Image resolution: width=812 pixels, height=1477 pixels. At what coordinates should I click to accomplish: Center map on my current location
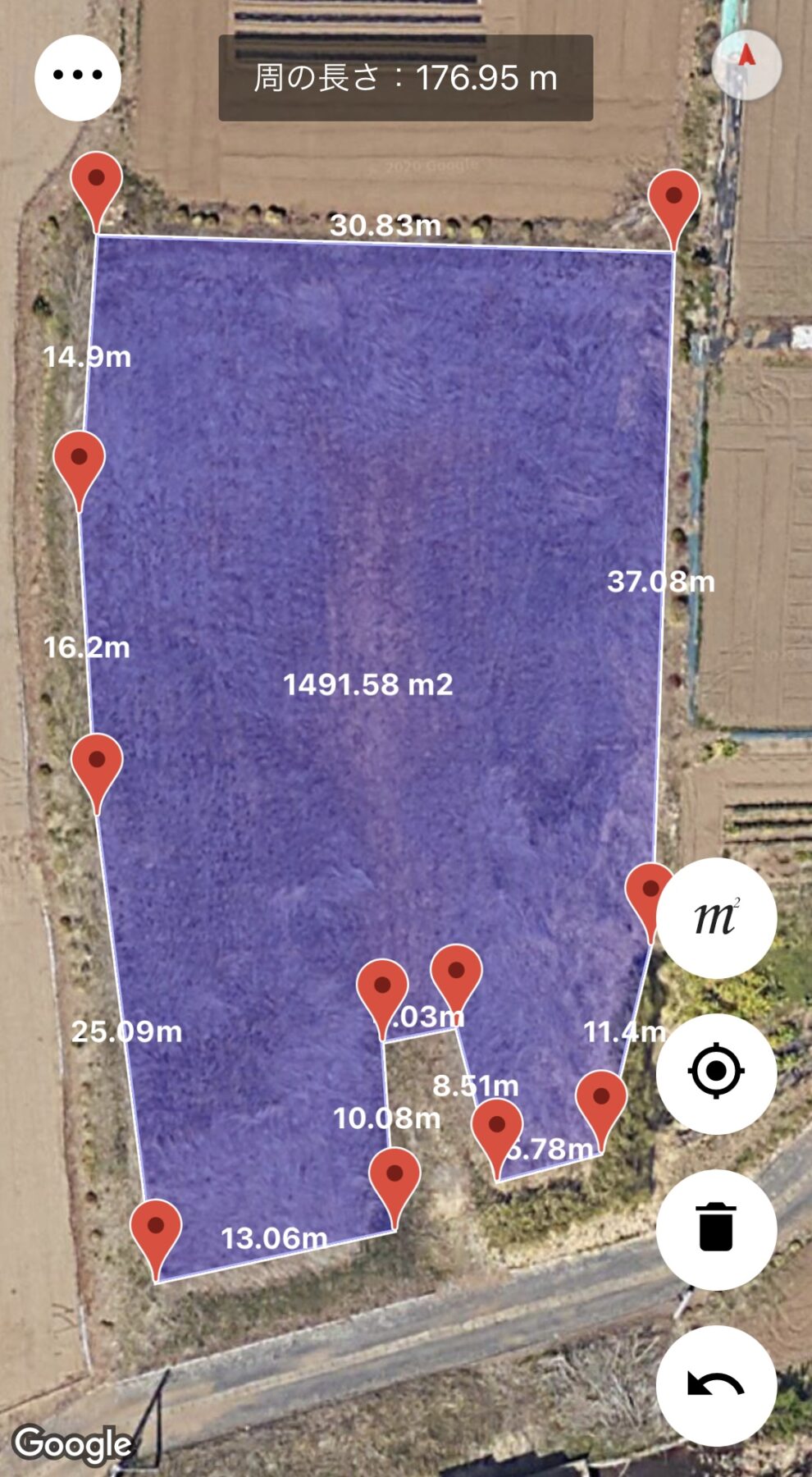tap(716, 1072)
